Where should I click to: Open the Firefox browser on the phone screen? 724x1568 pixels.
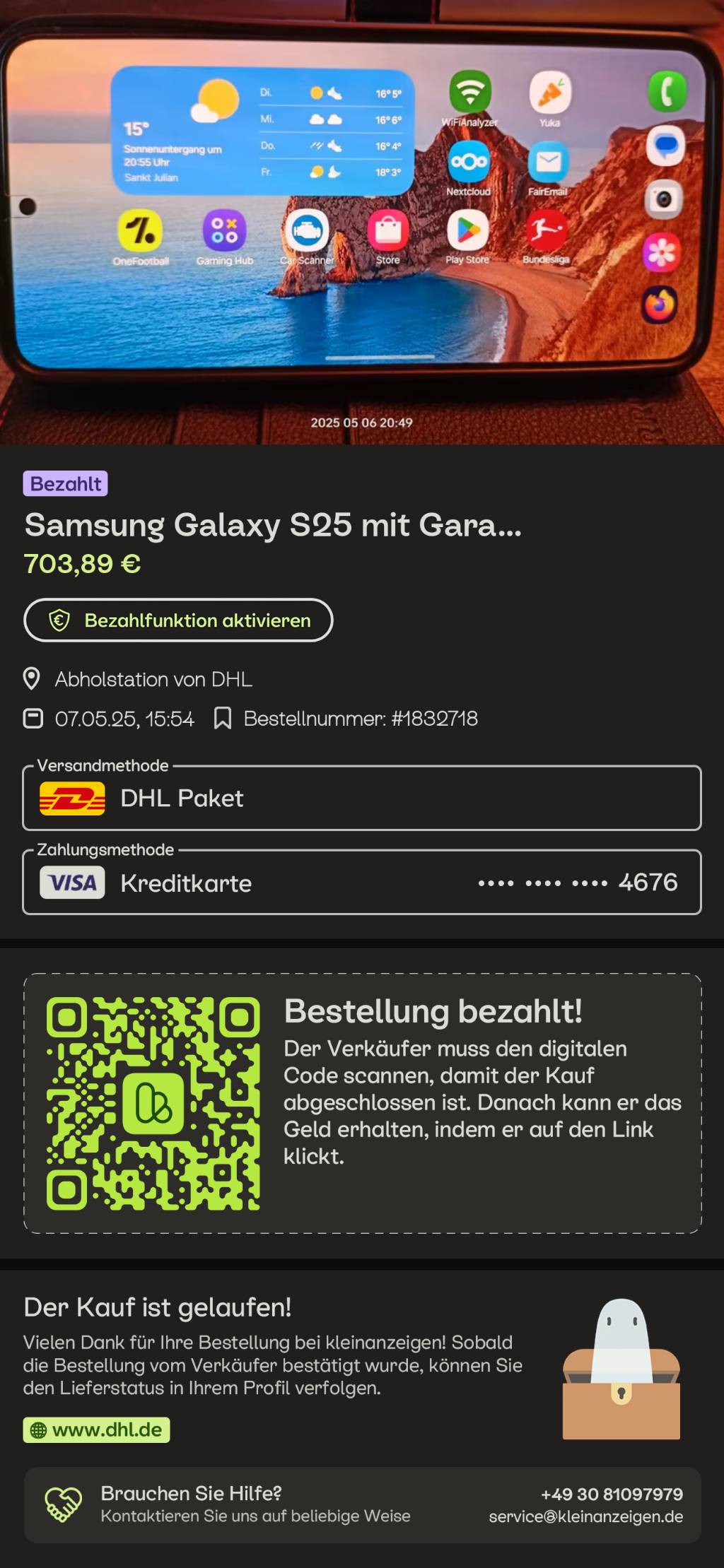660,305
